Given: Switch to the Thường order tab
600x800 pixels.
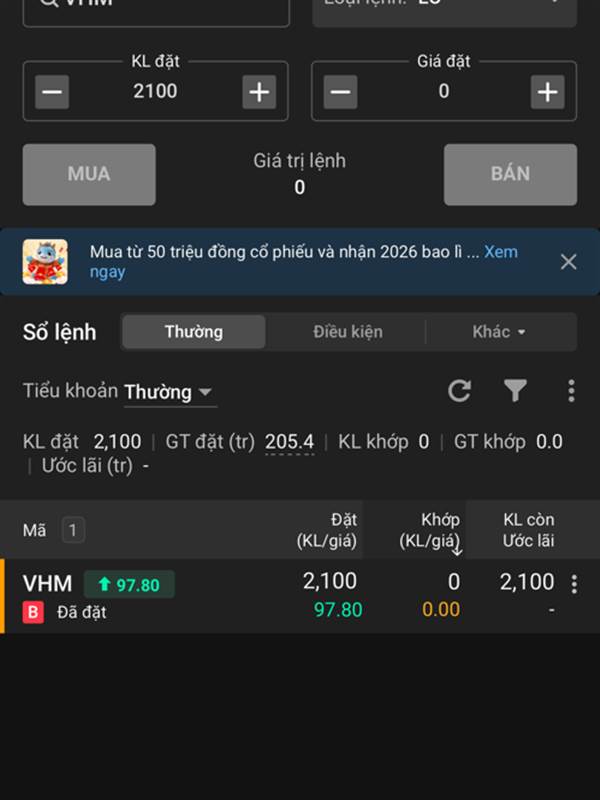Looking at the screenshot, I should pos(194,332).
